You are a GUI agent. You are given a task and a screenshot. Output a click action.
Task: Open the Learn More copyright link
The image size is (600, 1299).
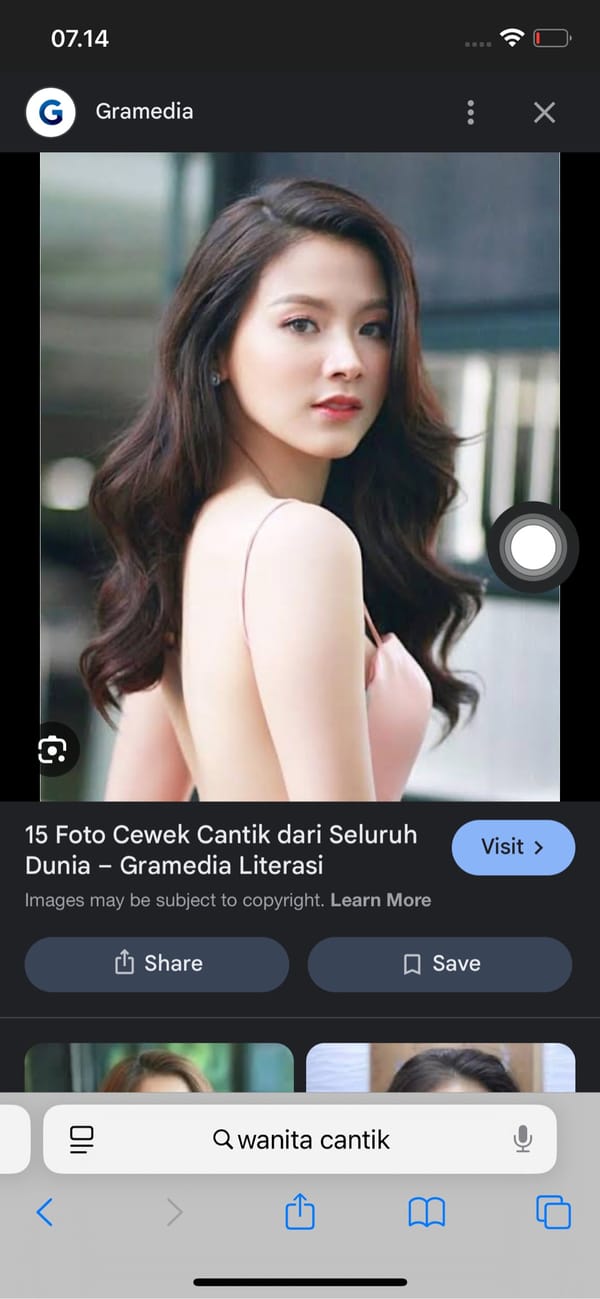tap(381, 900)
